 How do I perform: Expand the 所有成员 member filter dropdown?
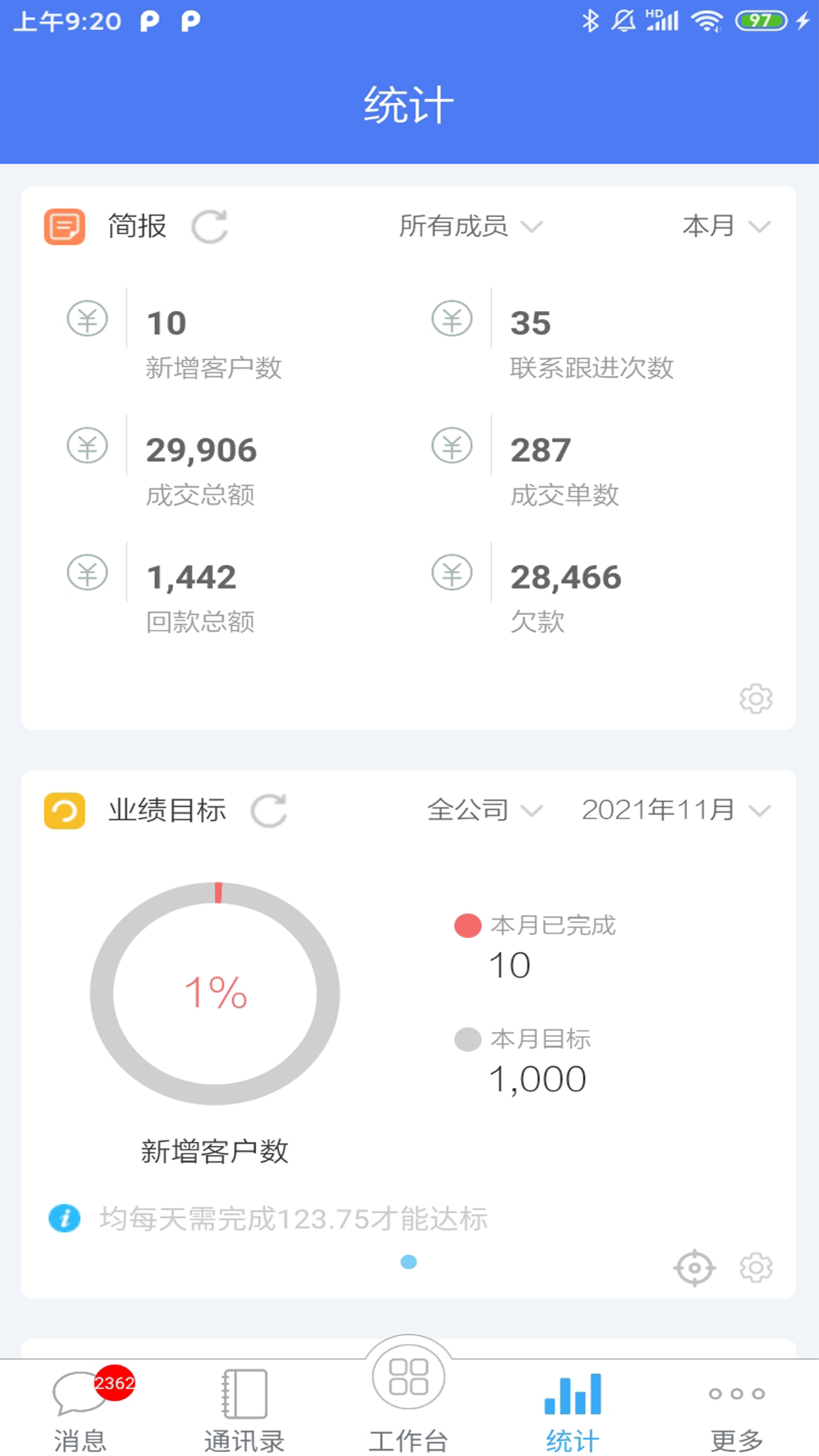[470, 225]
